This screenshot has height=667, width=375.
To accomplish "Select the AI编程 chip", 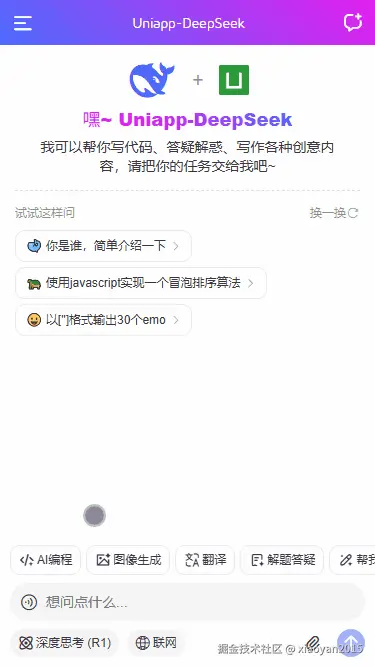I will tap(45, 560).
